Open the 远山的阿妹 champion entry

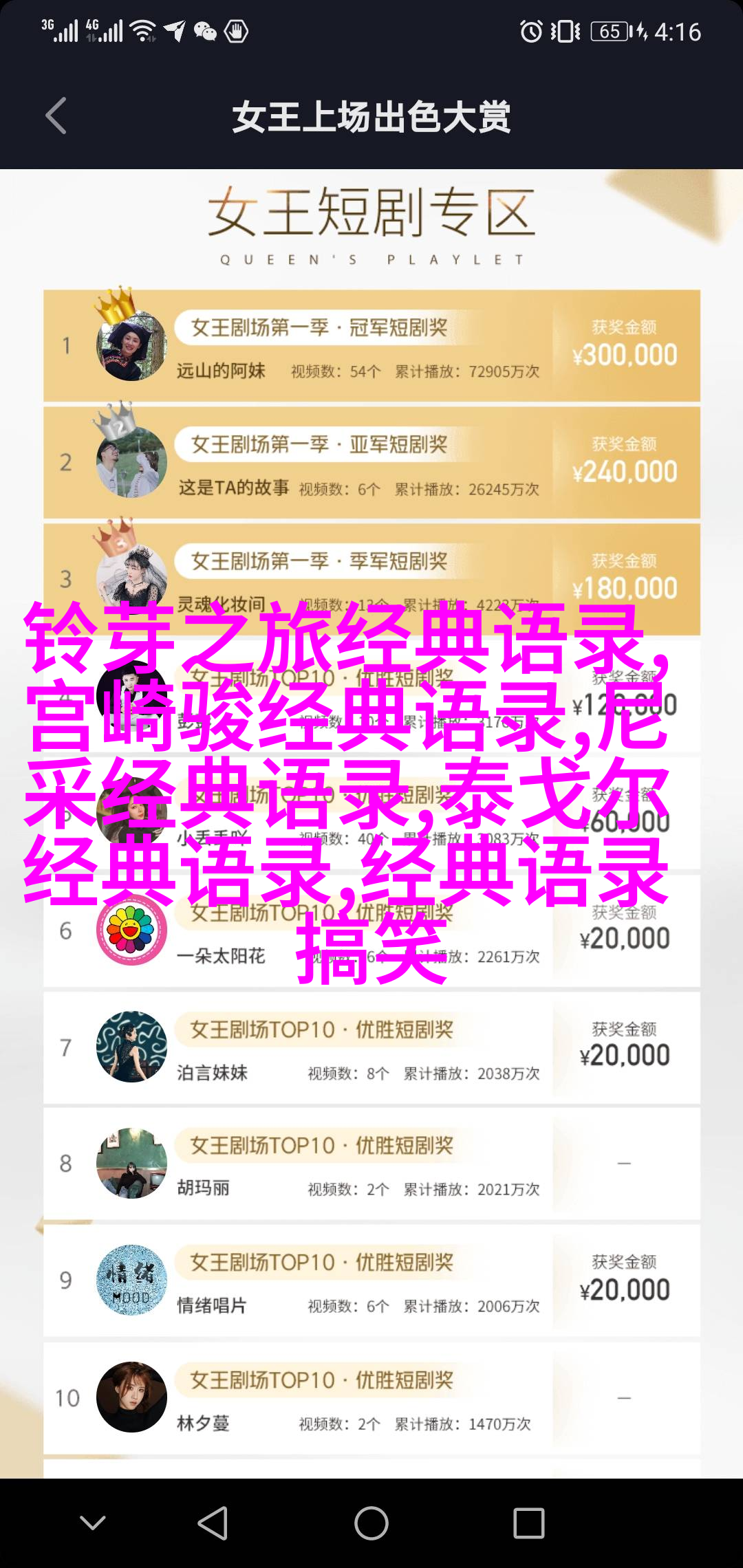tap(371, 346)
